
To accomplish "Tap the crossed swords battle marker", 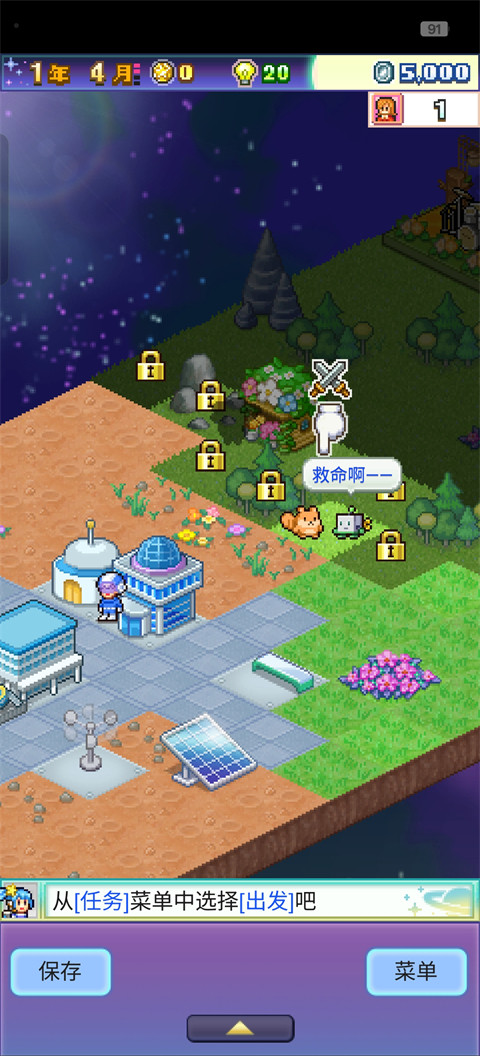I will coord(330,378).
